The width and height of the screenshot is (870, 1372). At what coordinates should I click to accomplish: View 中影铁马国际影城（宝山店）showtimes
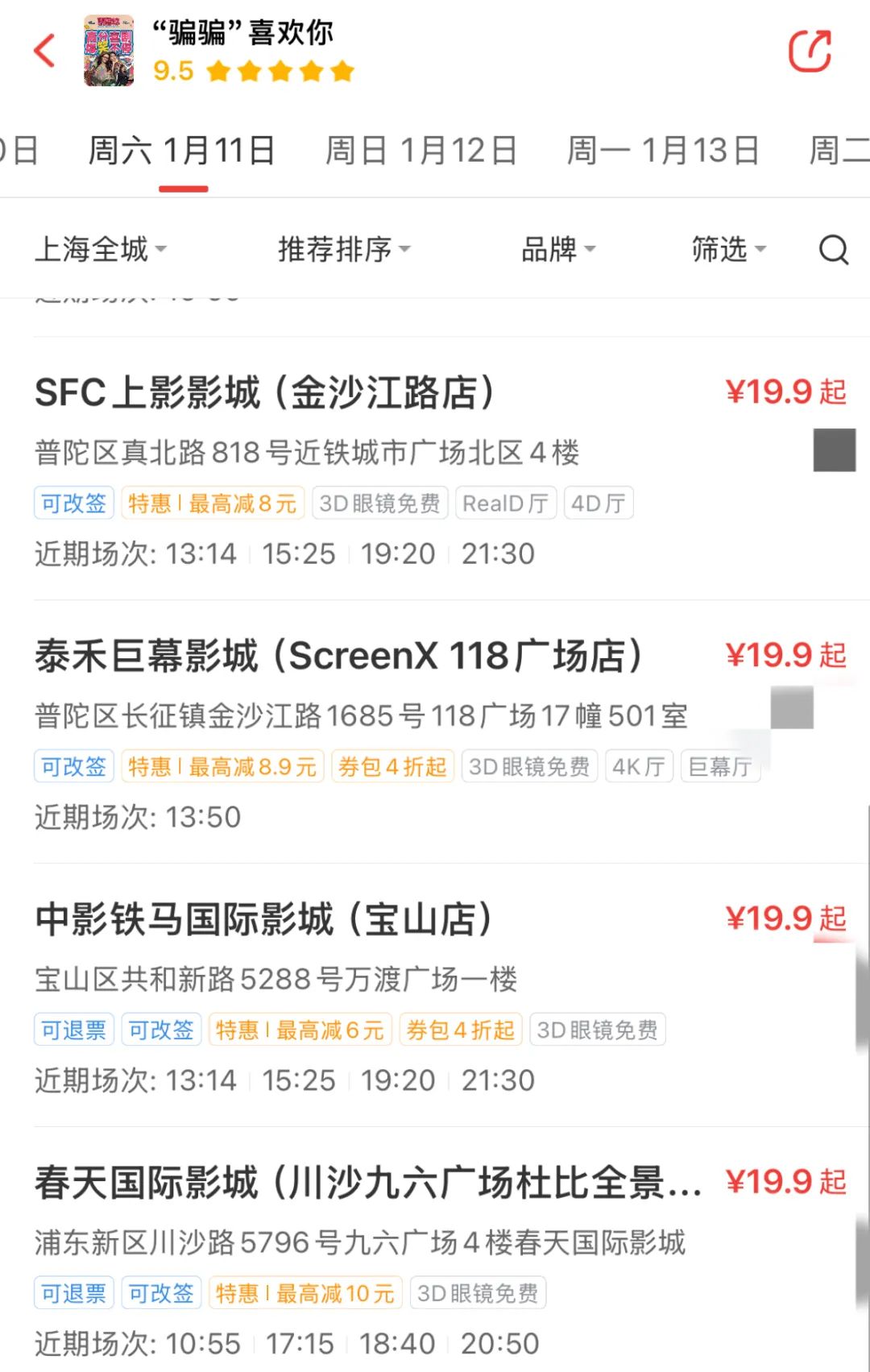[264, 919]
